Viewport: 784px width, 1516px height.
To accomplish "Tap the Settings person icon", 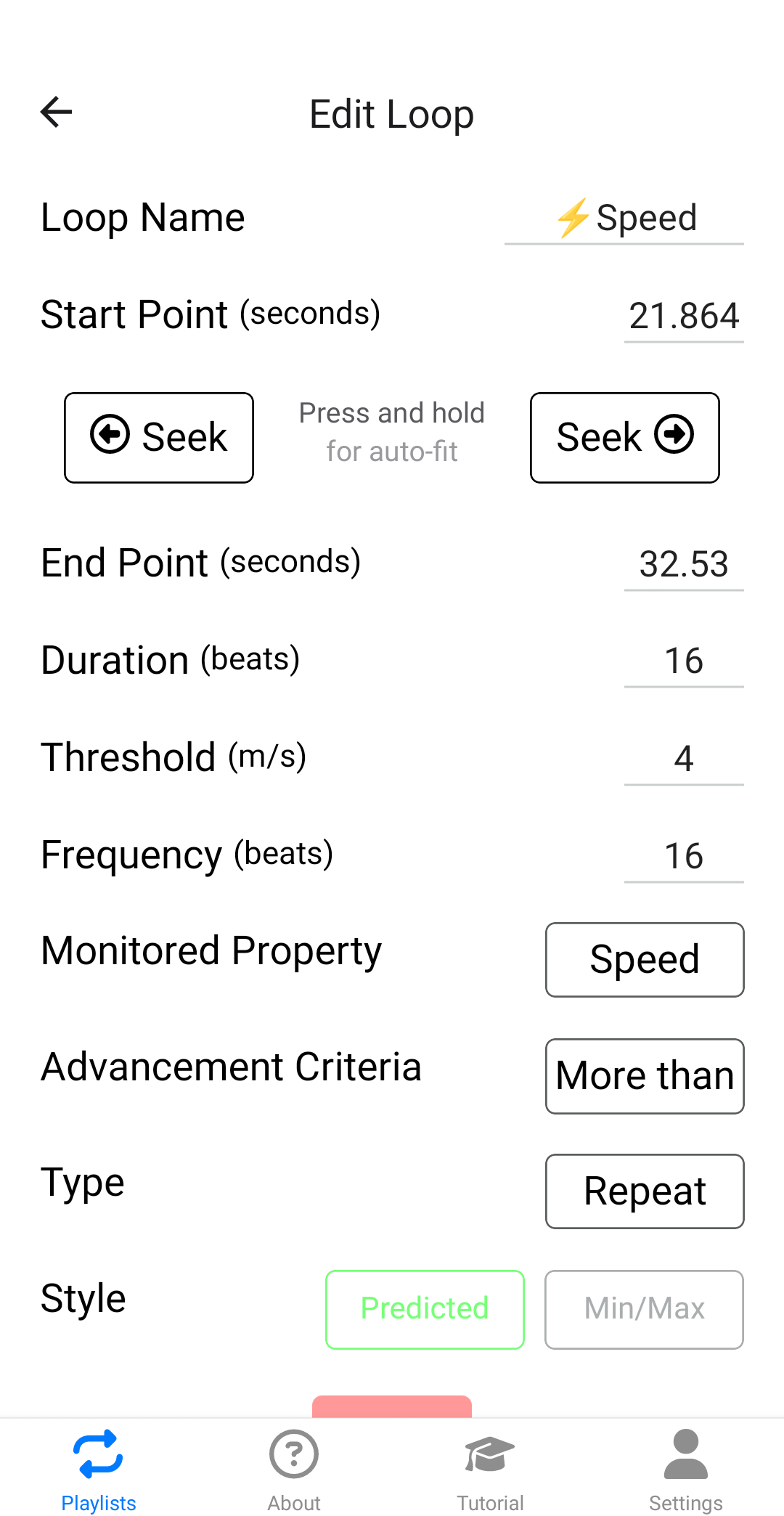I will 685,1454.
